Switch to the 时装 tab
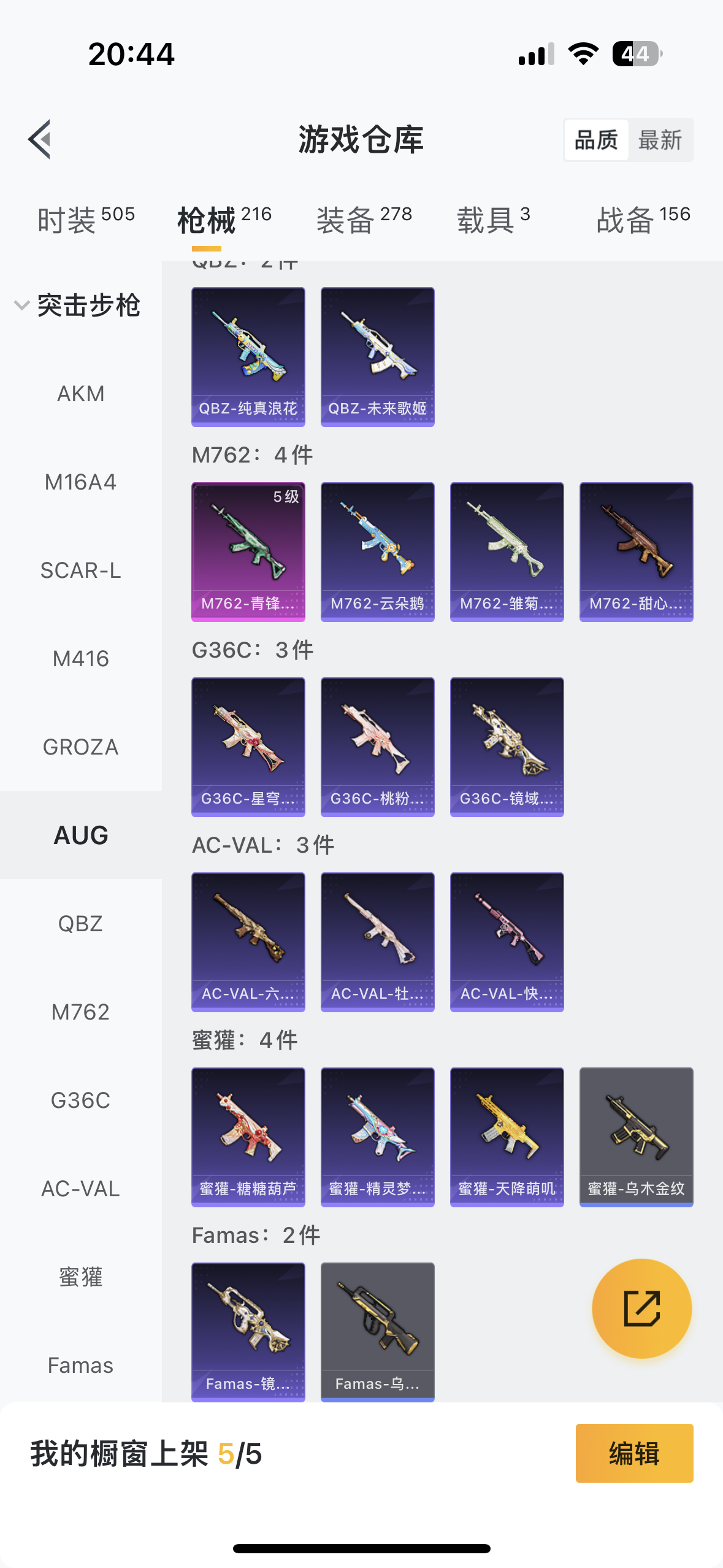Screen dimensions: 723x1568 (x=85, y=220)
